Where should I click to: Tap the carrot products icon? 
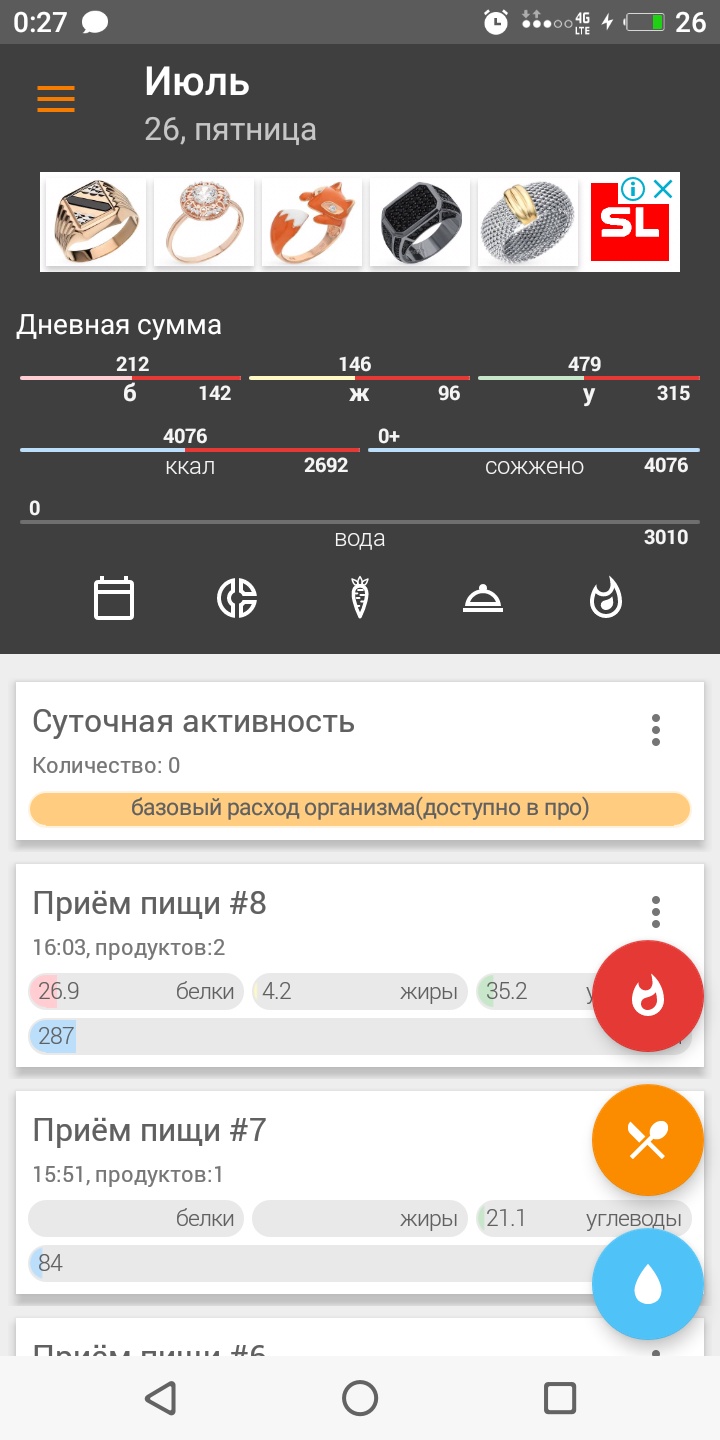360,599
